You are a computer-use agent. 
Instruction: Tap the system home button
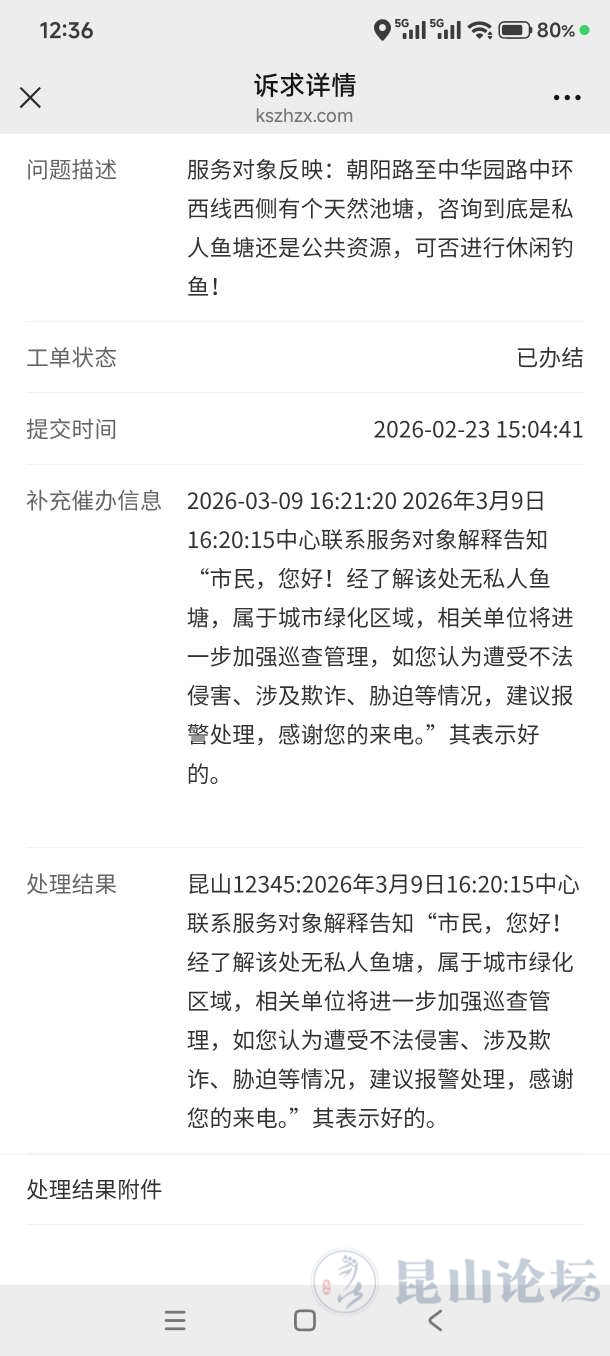[305, 1320]
